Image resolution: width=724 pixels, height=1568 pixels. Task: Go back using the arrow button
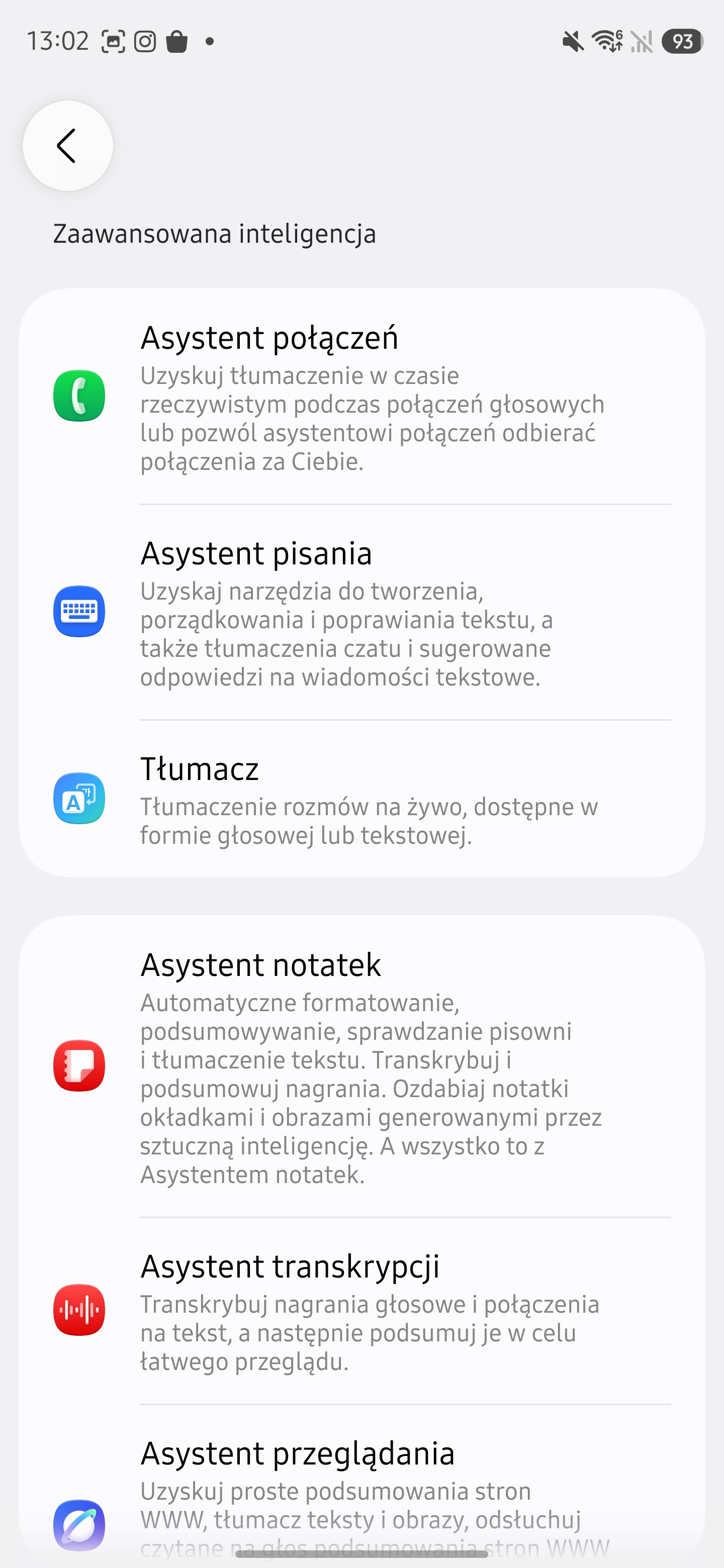pyautogui.click(x=67, y=146)
